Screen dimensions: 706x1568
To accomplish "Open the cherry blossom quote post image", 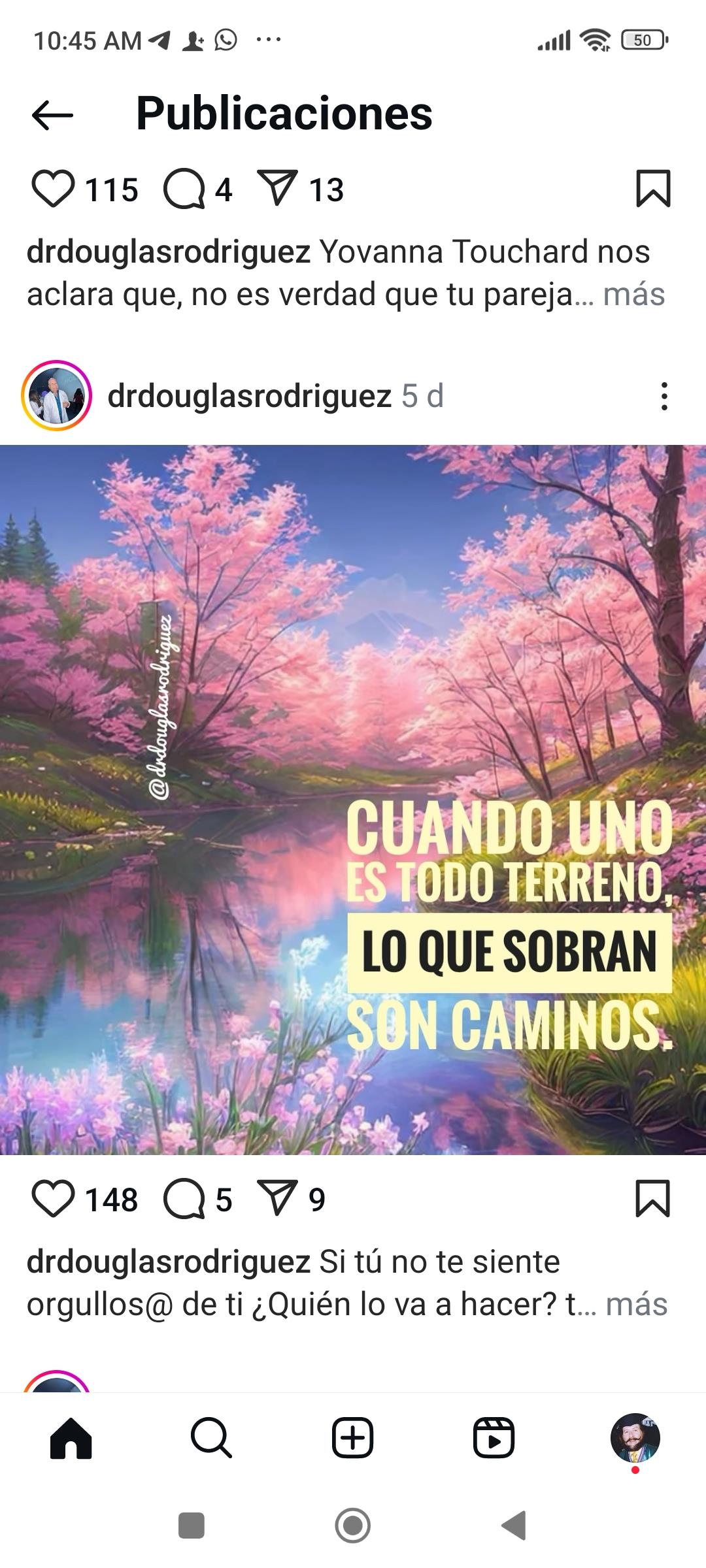I will [353, 800].
